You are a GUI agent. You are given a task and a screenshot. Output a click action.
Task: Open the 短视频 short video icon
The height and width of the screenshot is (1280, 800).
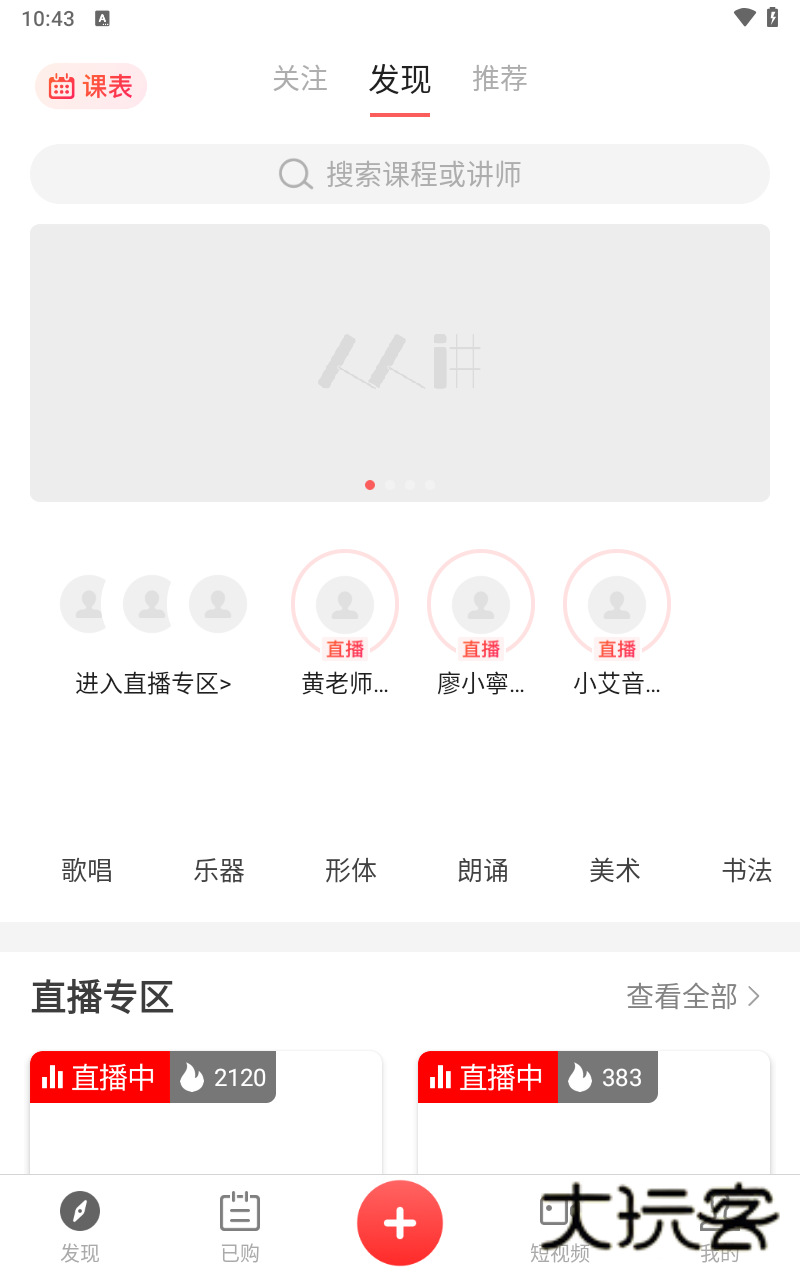[x=560, y=1210]
